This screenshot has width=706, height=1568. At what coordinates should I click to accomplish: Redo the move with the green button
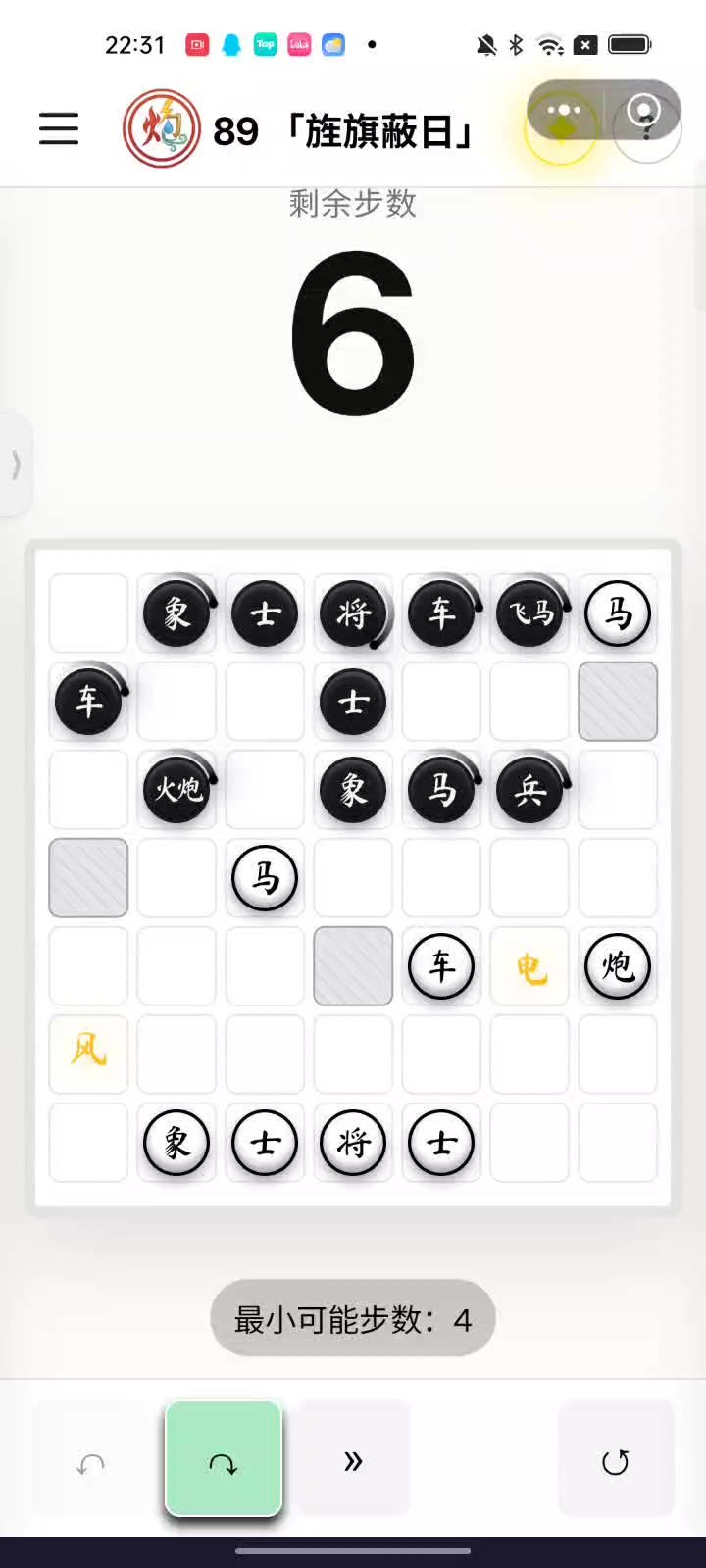click(224, 1461)
